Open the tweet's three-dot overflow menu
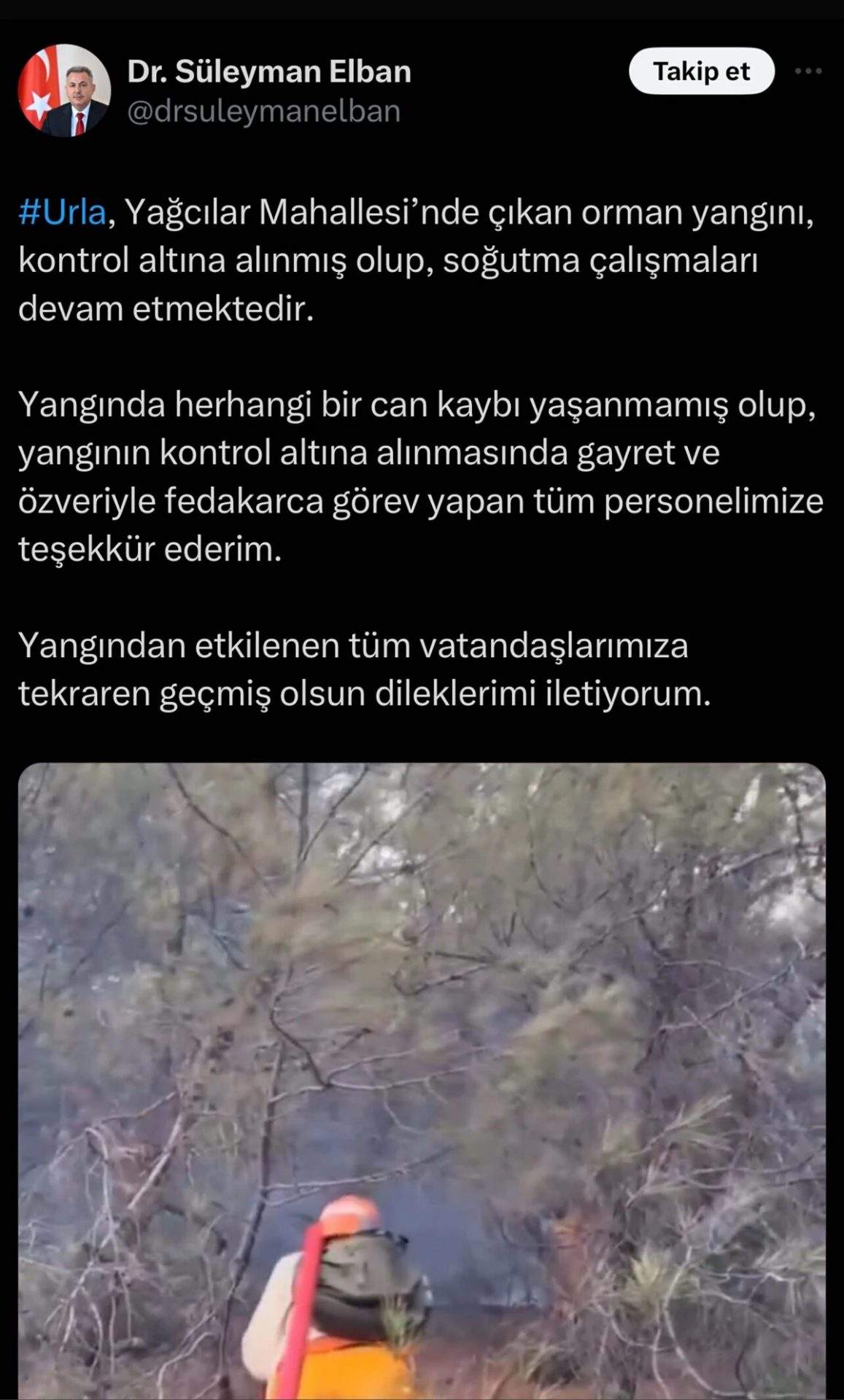This screenshot has height=1400, width=844. click(x=808, y=71)
